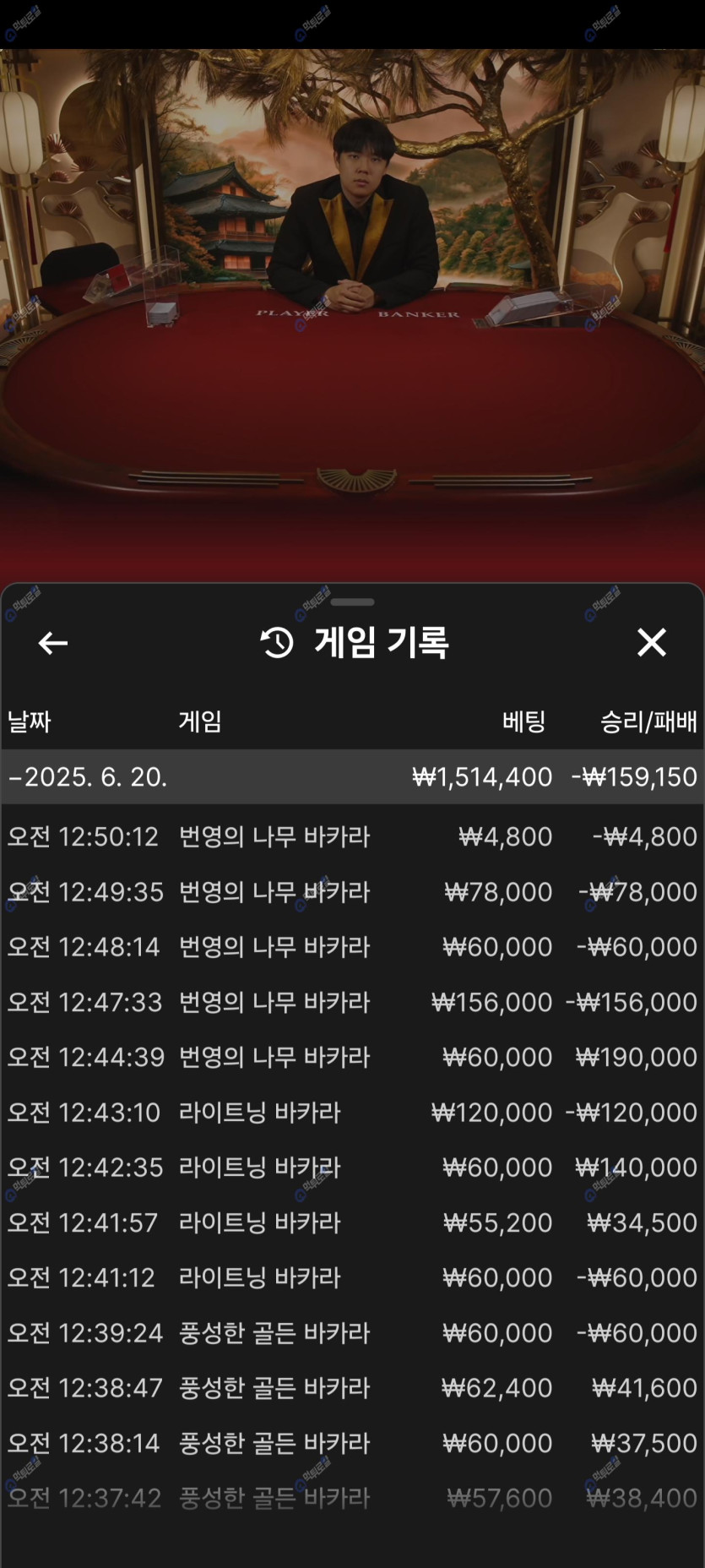The height and width of the screenshot is (1568, 705).
Task: Select the 오전 12:38:14 풍성한 골든 바카라 entry
Action: click(352, 1443)
